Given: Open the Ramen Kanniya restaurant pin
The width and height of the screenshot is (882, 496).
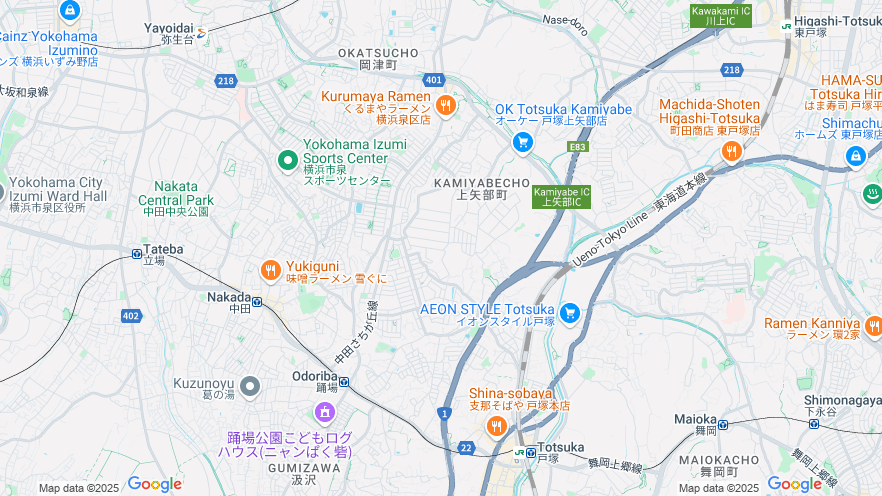Looking at the screenshot, I should pyautogui.click(x=873, y=326).
